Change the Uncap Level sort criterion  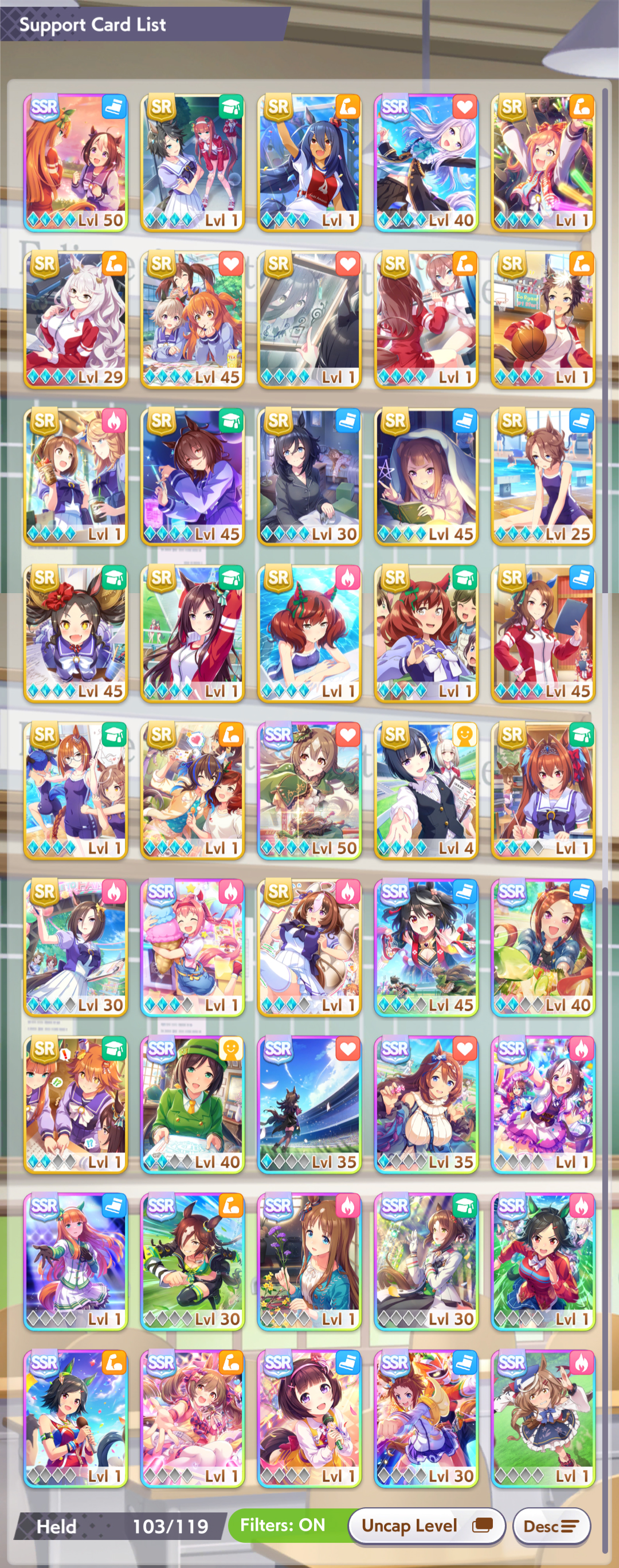tap(426, 1526)
